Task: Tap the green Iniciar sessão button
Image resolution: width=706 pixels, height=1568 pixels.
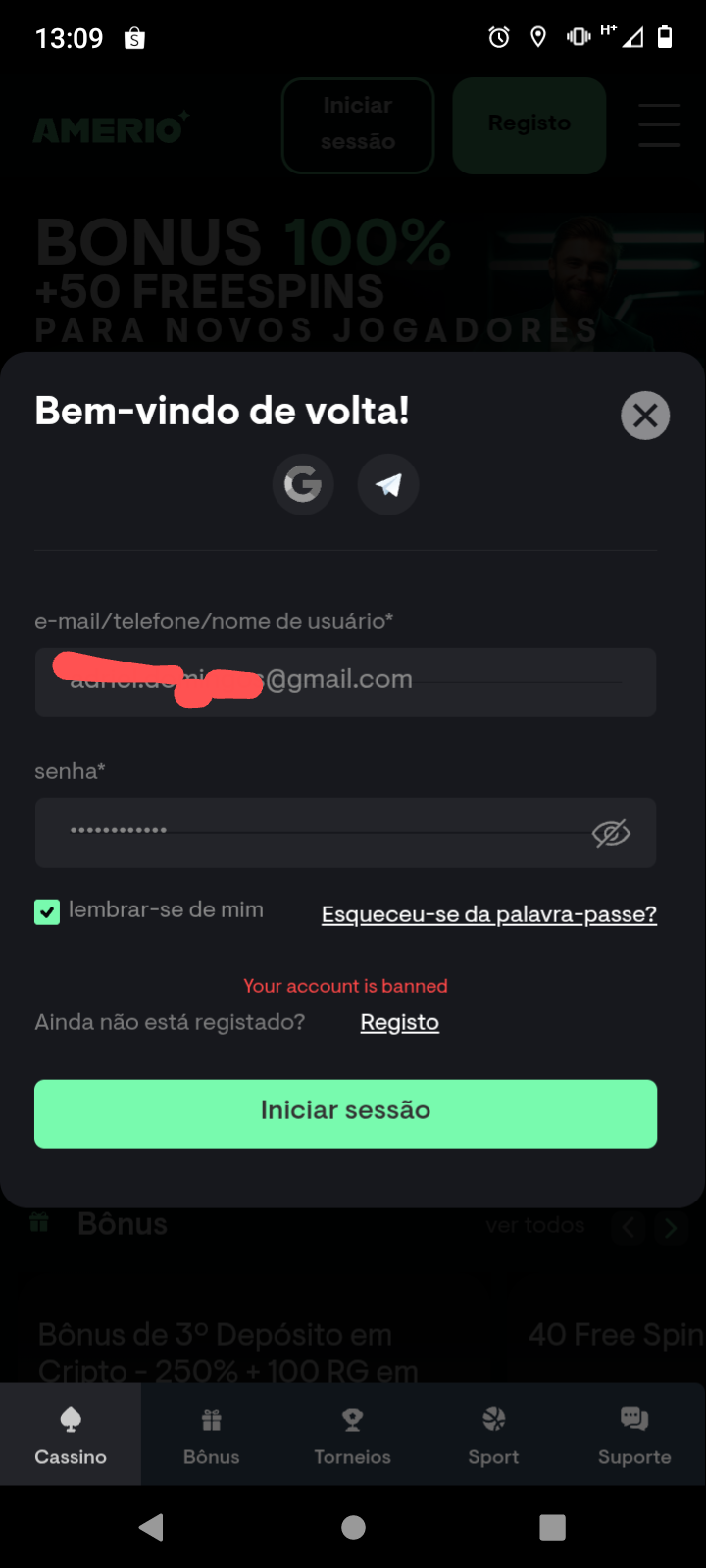Action: [x=345, y=1113]
